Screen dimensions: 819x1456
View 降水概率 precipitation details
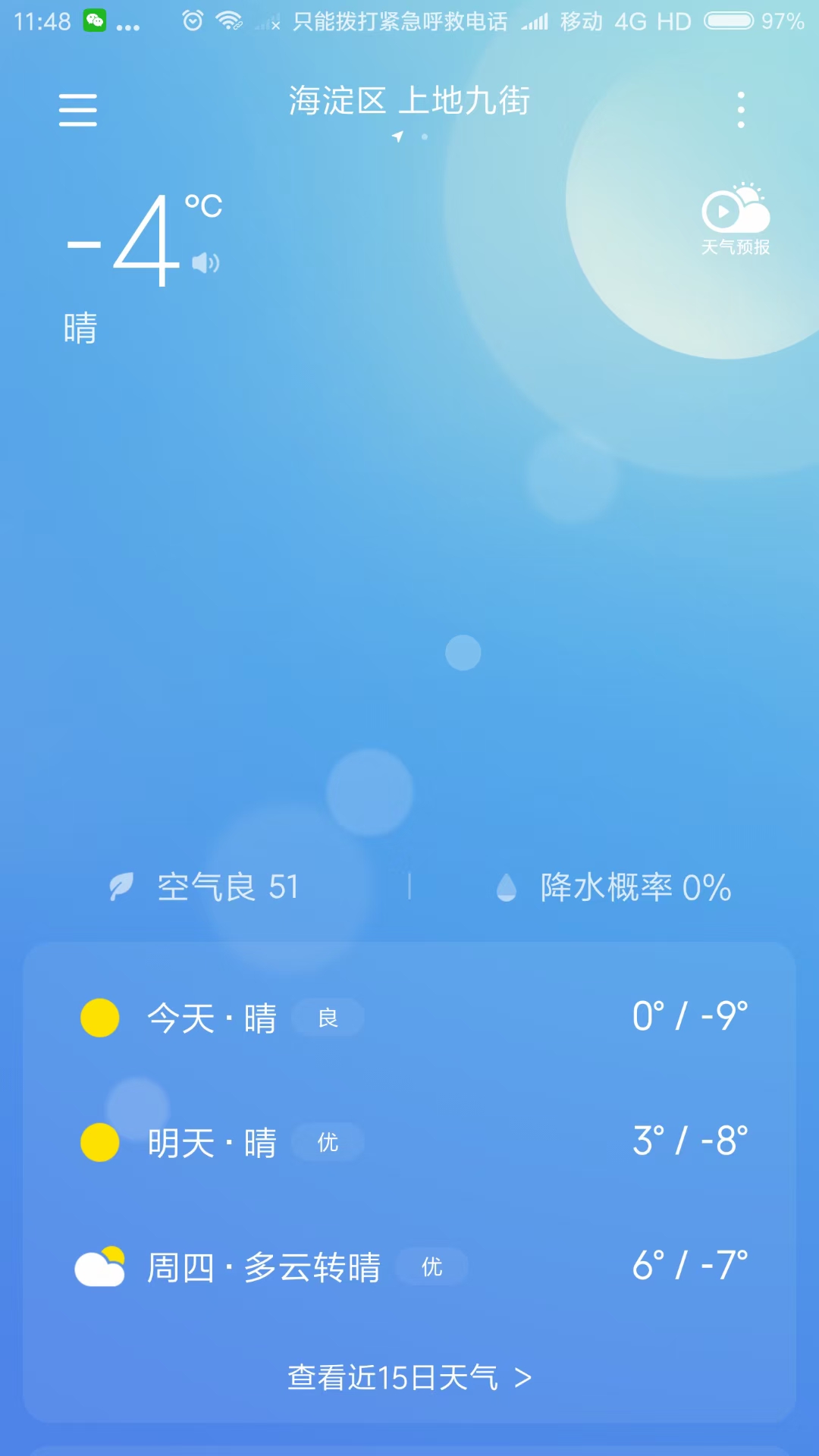tap(614, 887)
